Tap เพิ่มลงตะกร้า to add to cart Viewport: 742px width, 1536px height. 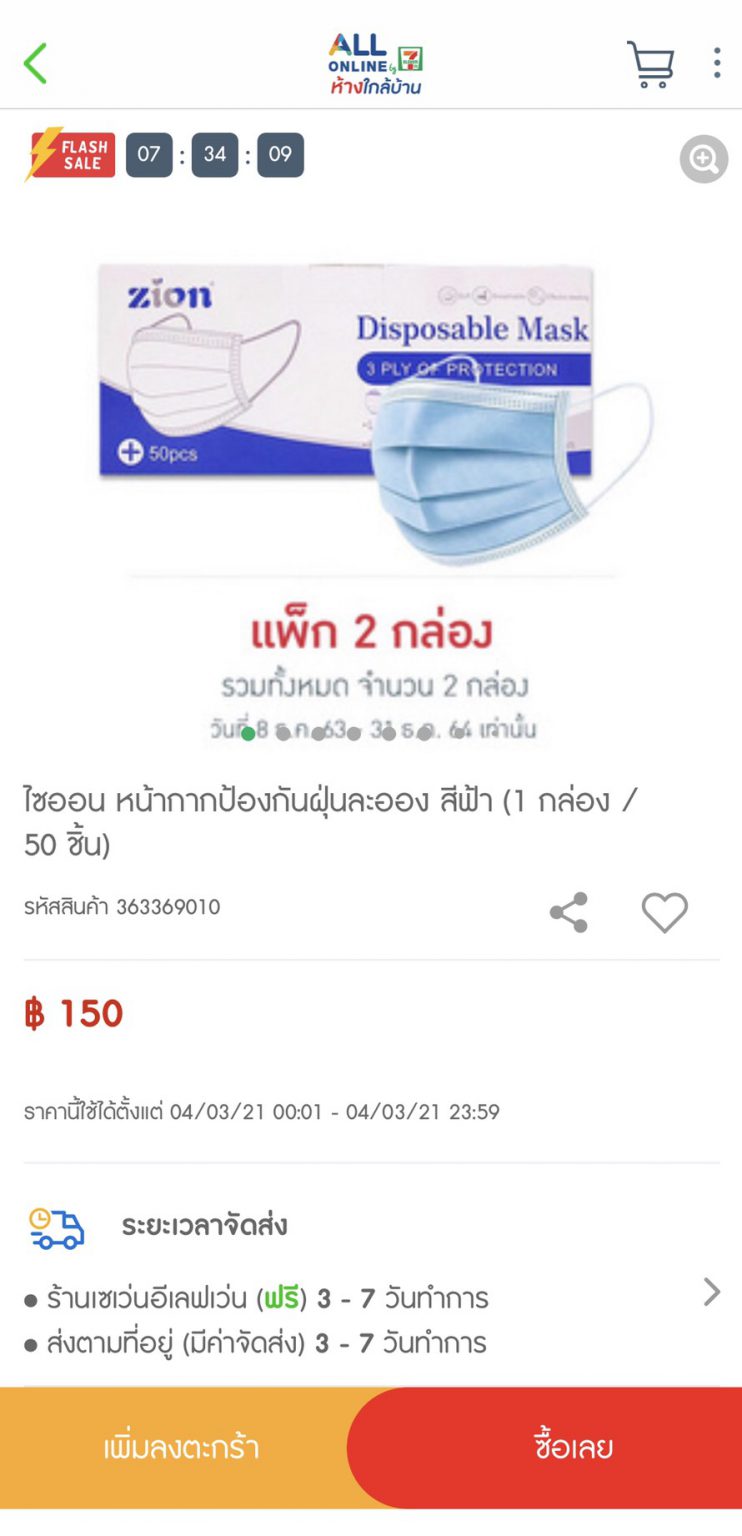[180, 1447]
